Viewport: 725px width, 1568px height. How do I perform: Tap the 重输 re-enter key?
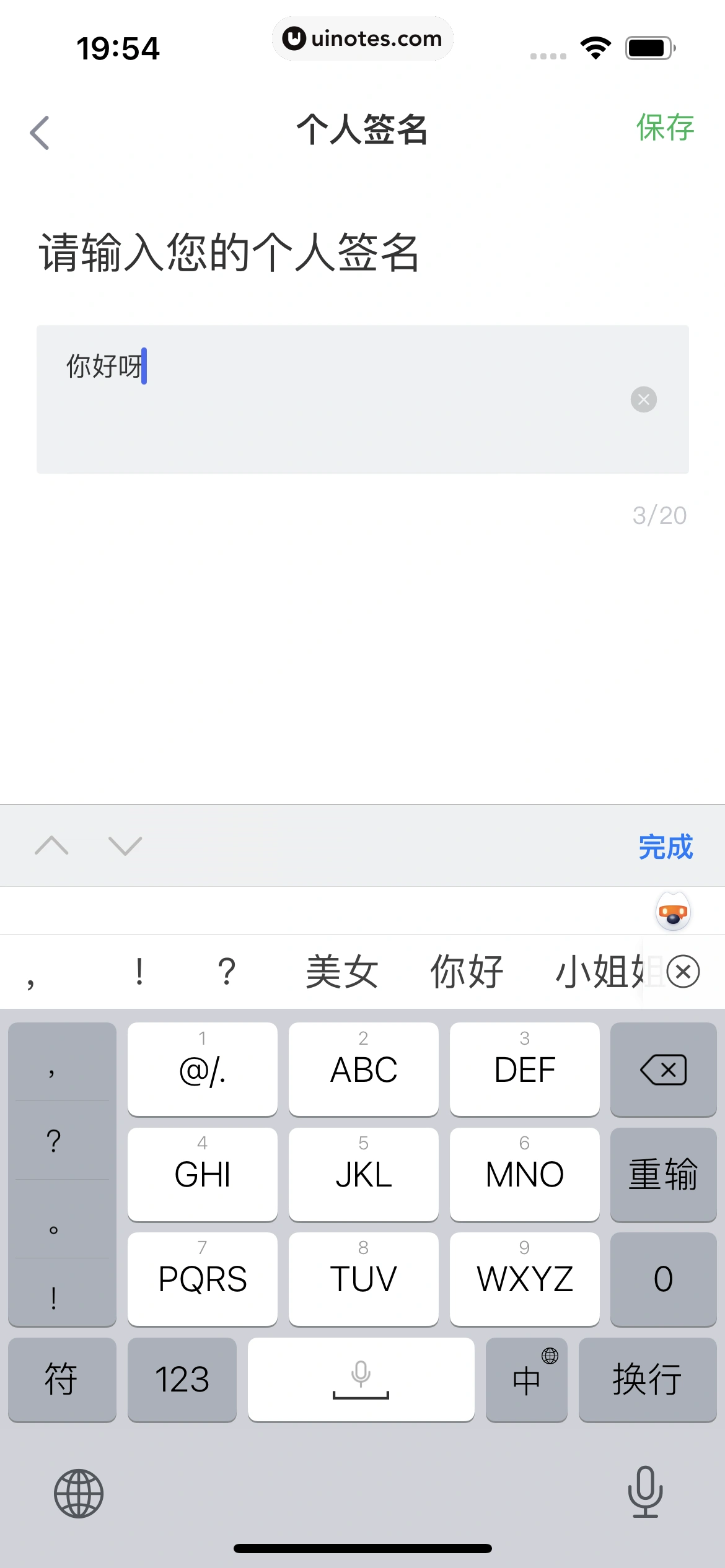[x=663, y=1174]
